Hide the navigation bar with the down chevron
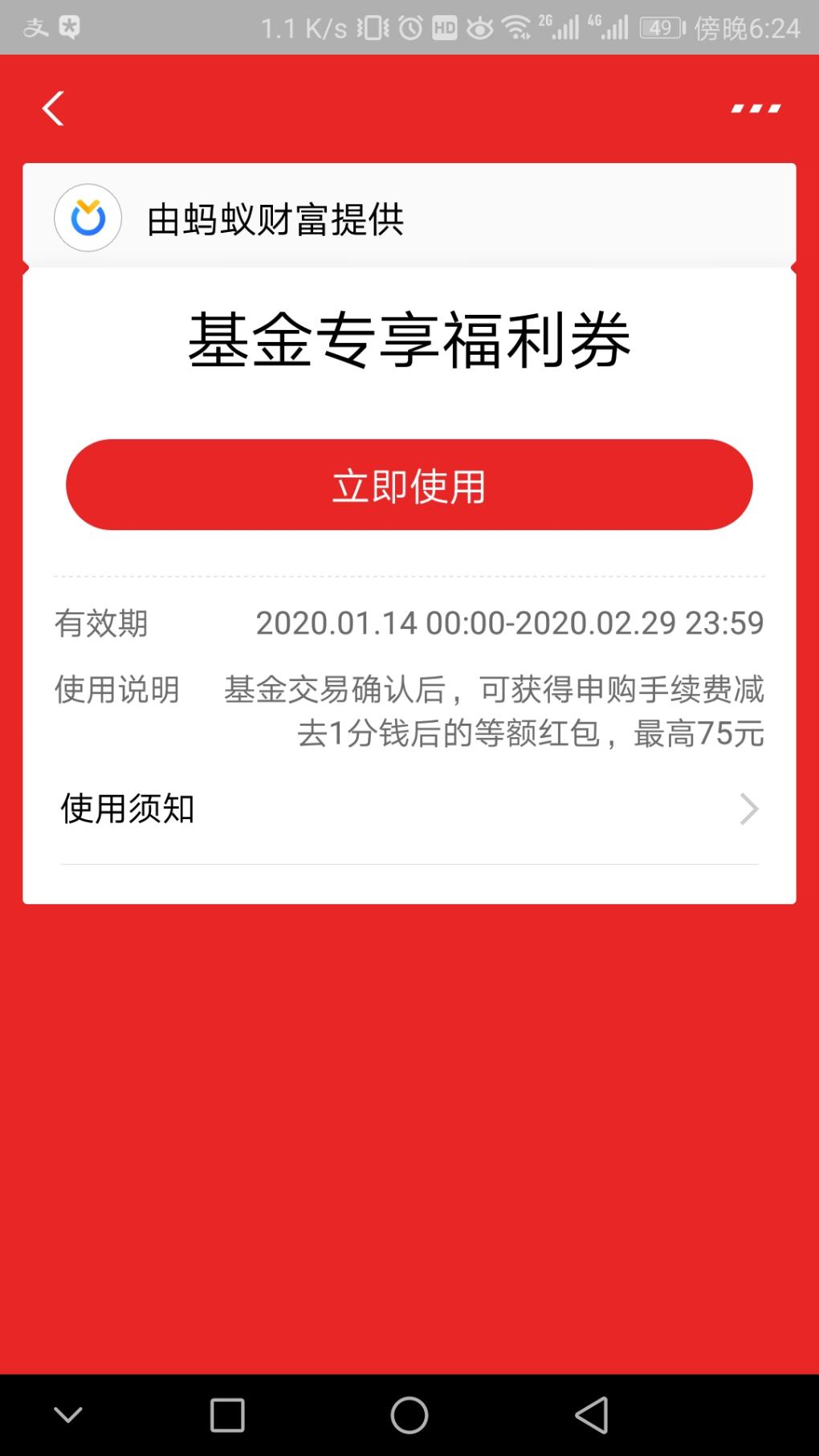This screenshot has height=1456, width=819. click(x=68, y=1415)
